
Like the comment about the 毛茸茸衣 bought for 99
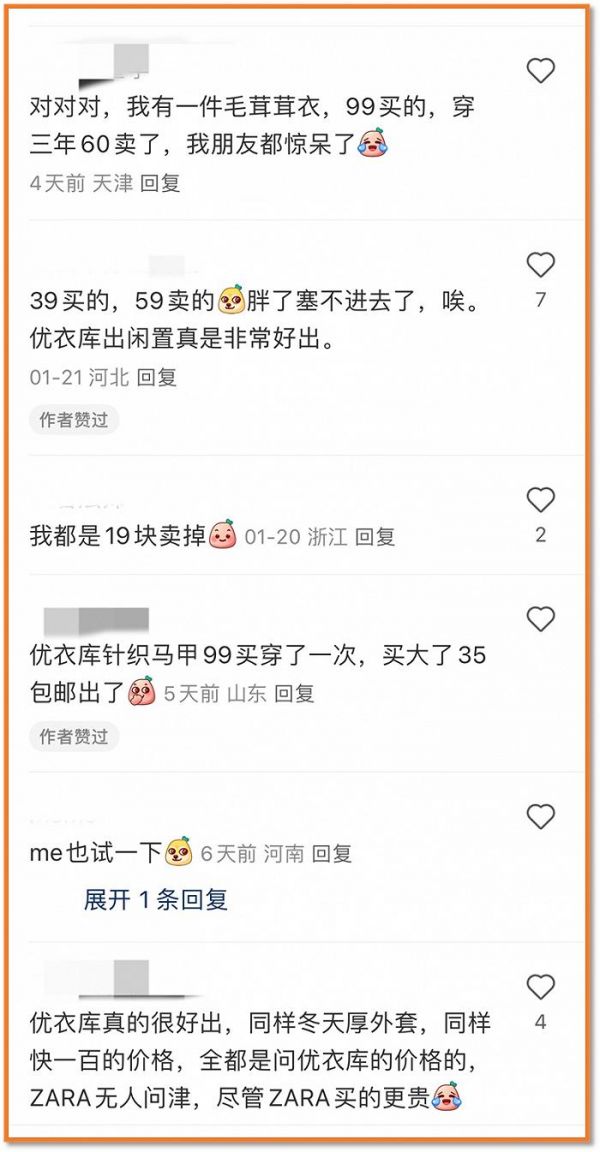coord(540,70)
